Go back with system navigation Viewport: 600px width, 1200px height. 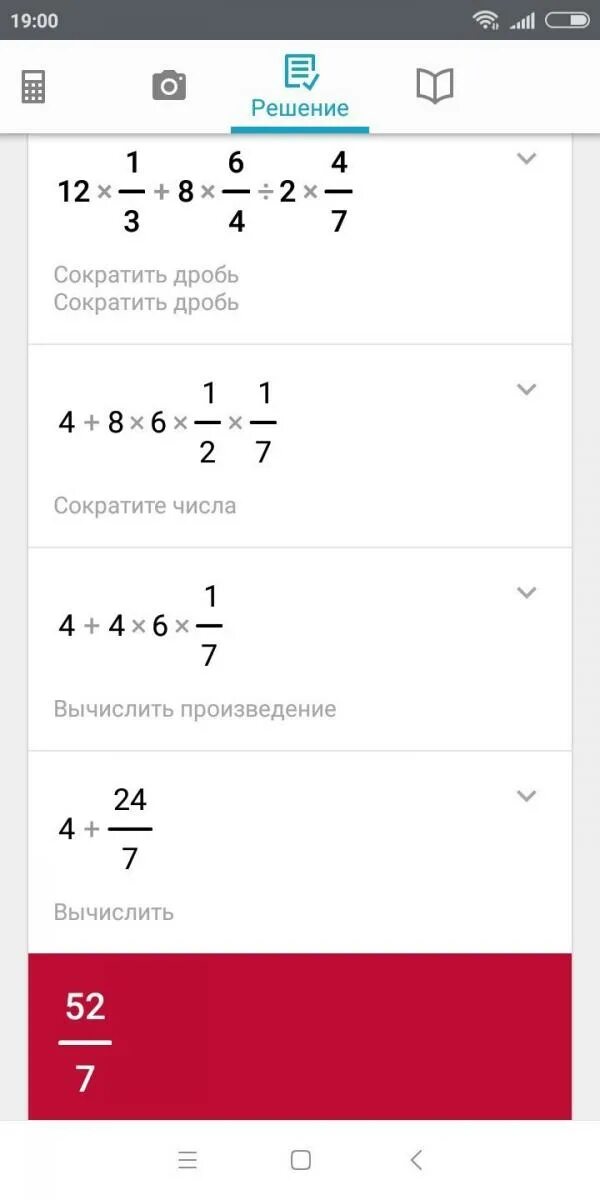pyautogui.click(x=417, y=1160)
